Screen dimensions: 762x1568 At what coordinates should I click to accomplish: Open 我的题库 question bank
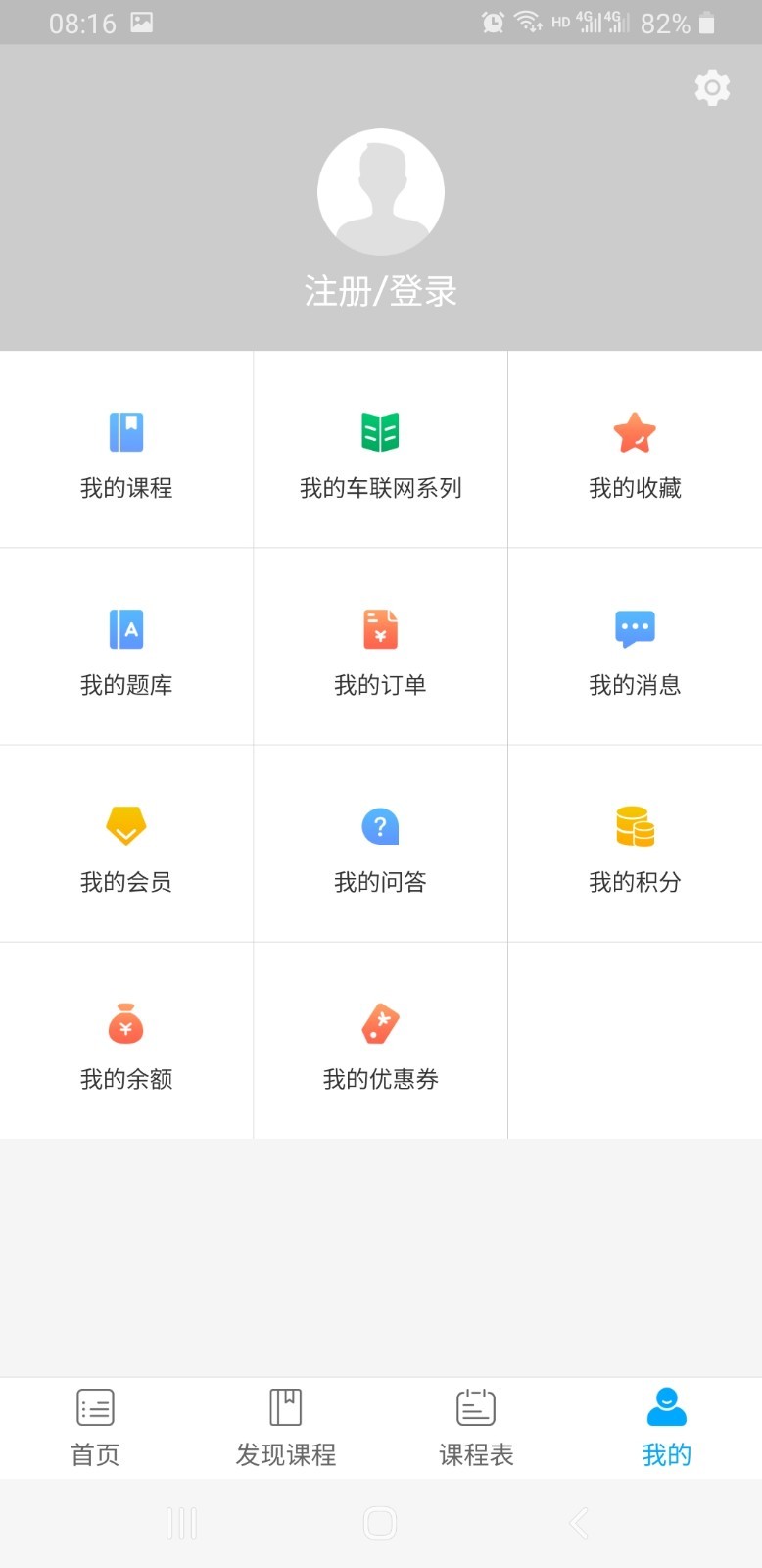(x=126, y=649)
